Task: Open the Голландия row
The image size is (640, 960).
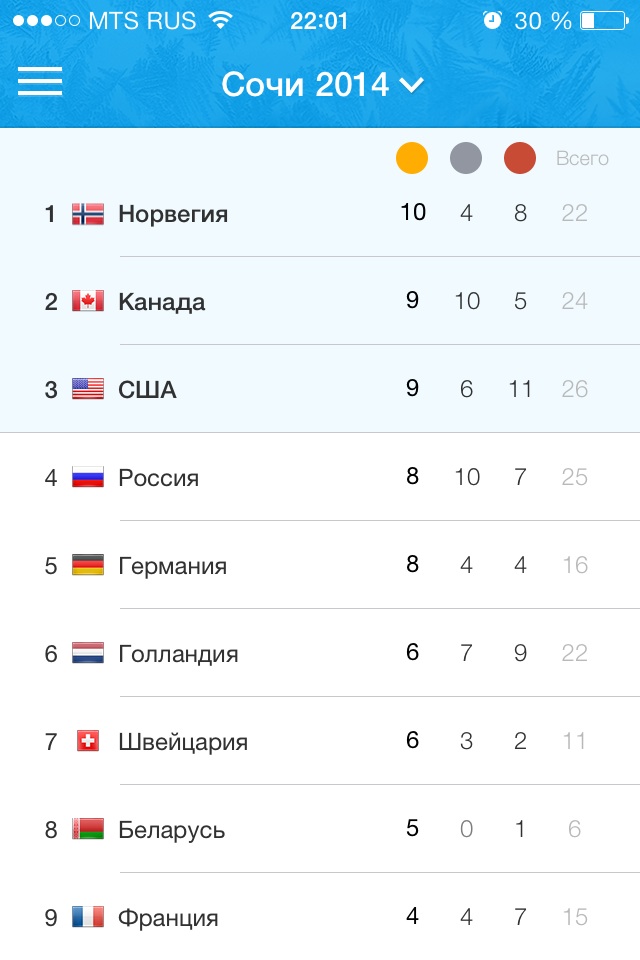Action: (320, 653)
